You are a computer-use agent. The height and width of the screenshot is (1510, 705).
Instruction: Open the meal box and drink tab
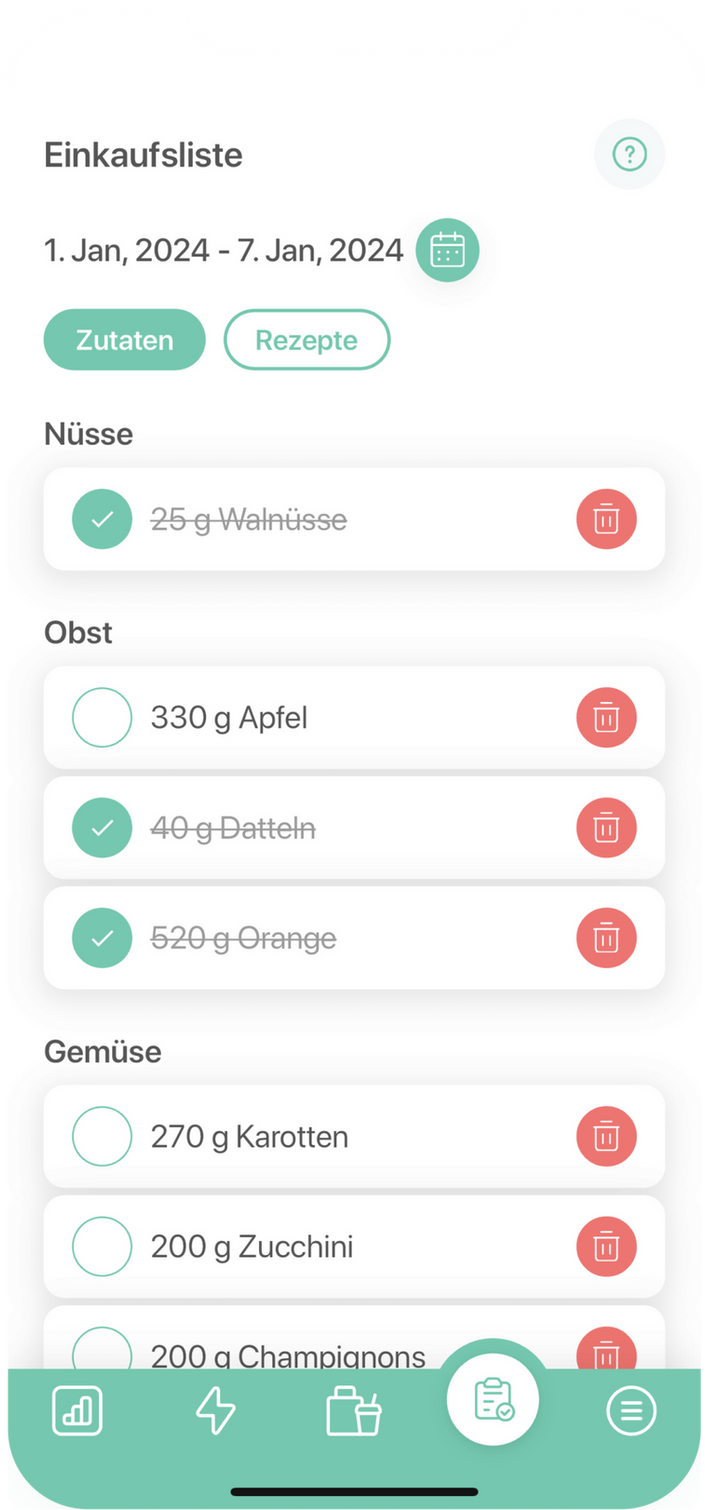tap(353, 1411)
